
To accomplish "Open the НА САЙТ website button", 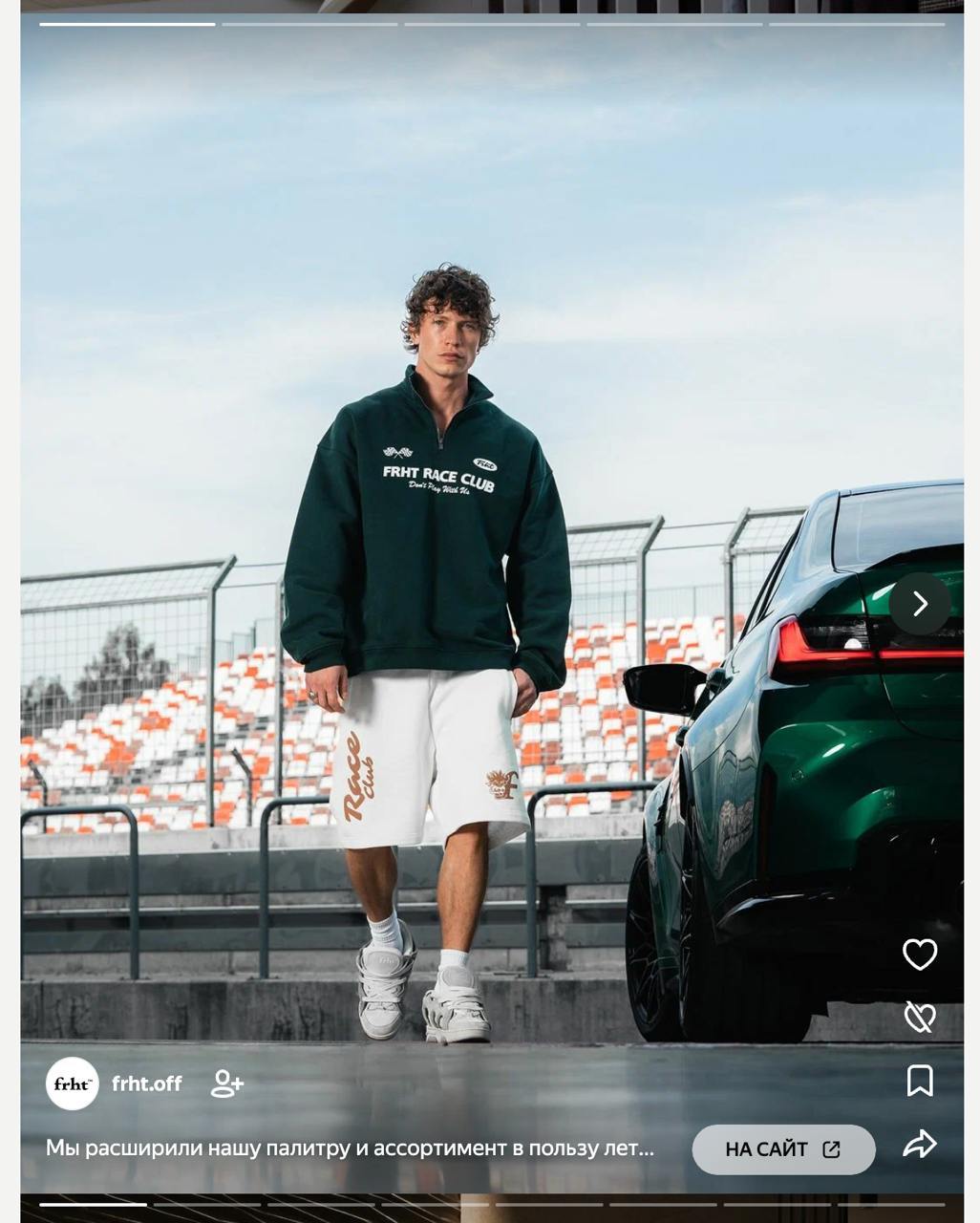I will click(x=783, y=1149).
